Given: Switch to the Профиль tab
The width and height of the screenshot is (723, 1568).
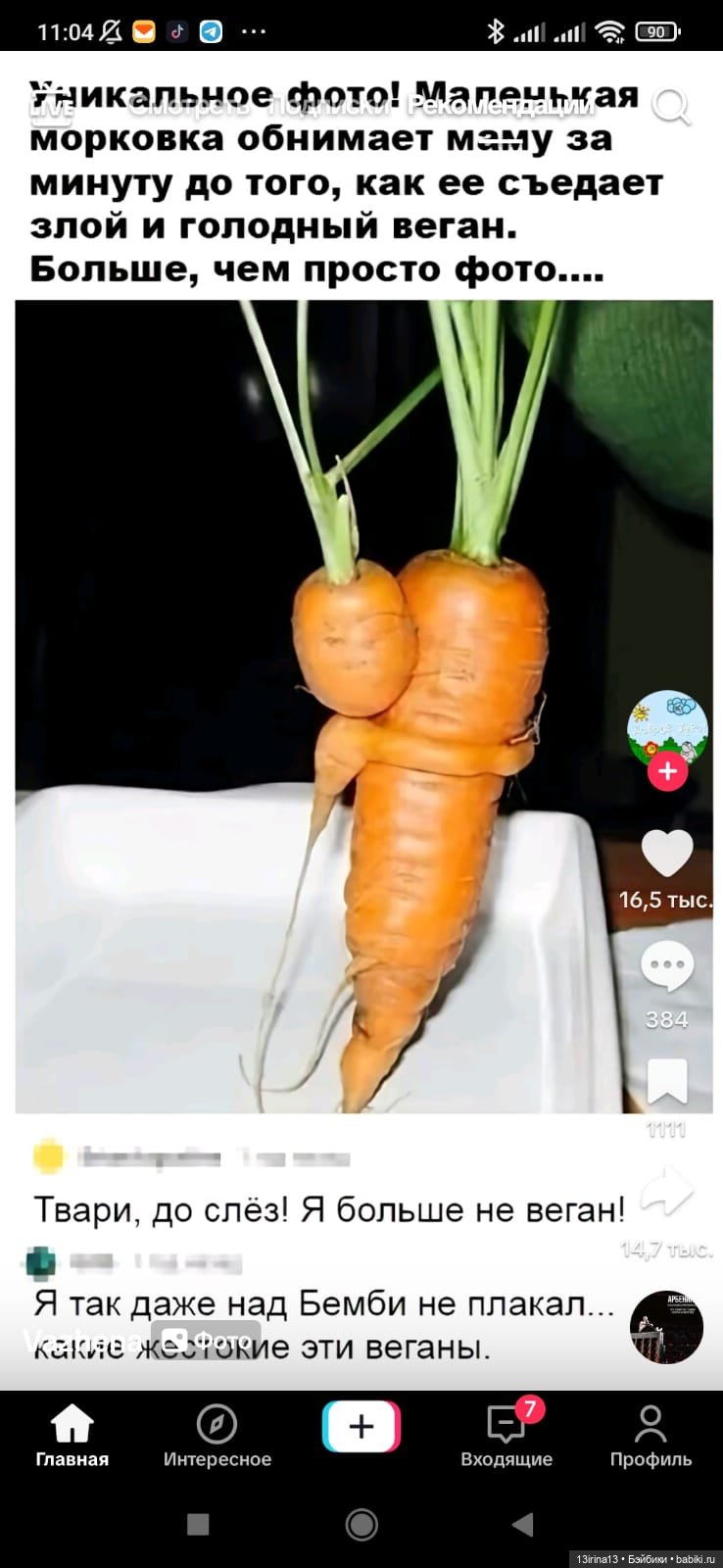Looking at the screenshot, I should tap(651, 1436).
